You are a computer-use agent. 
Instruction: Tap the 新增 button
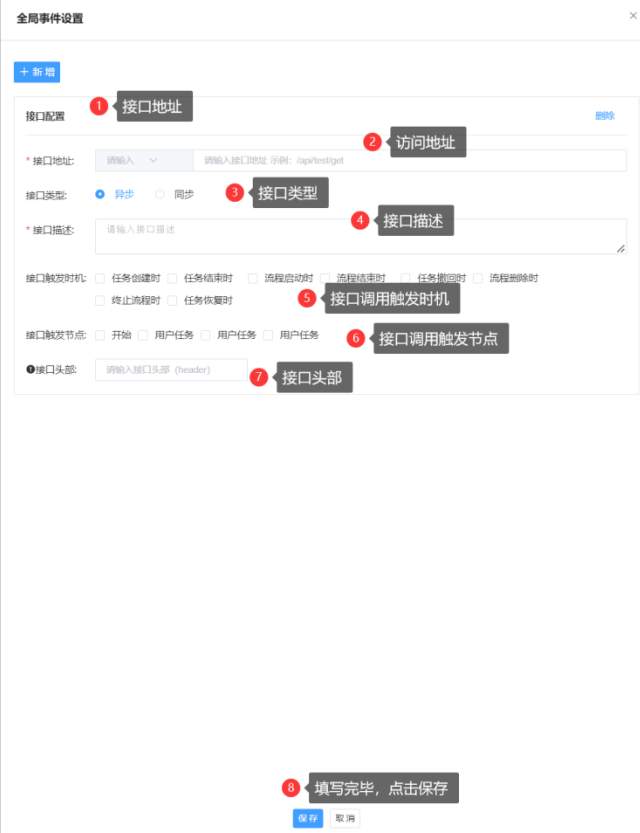click(36, 72)
